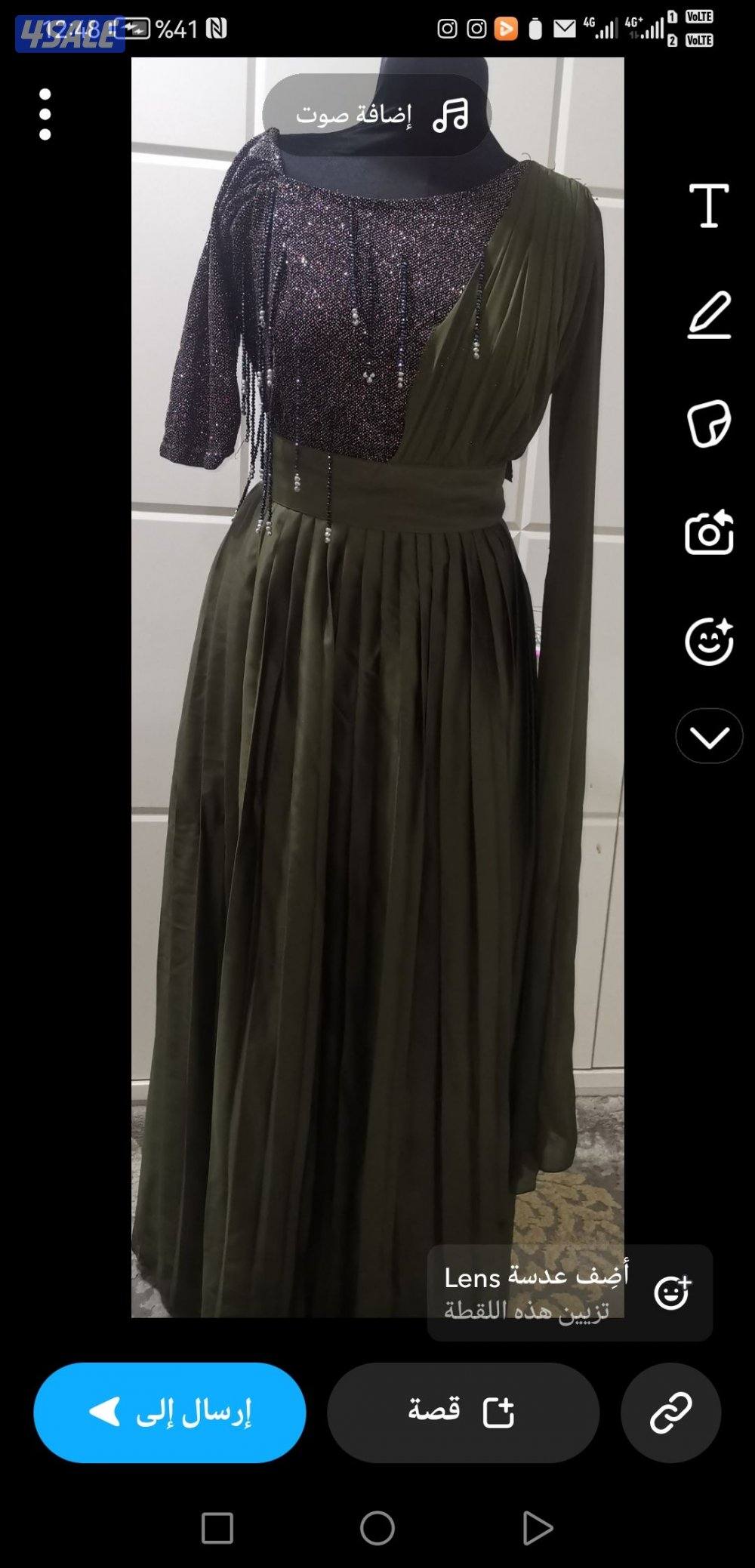Go to the system home screen
This screenshot has height=1568, width=755.
click(377, 1529)
